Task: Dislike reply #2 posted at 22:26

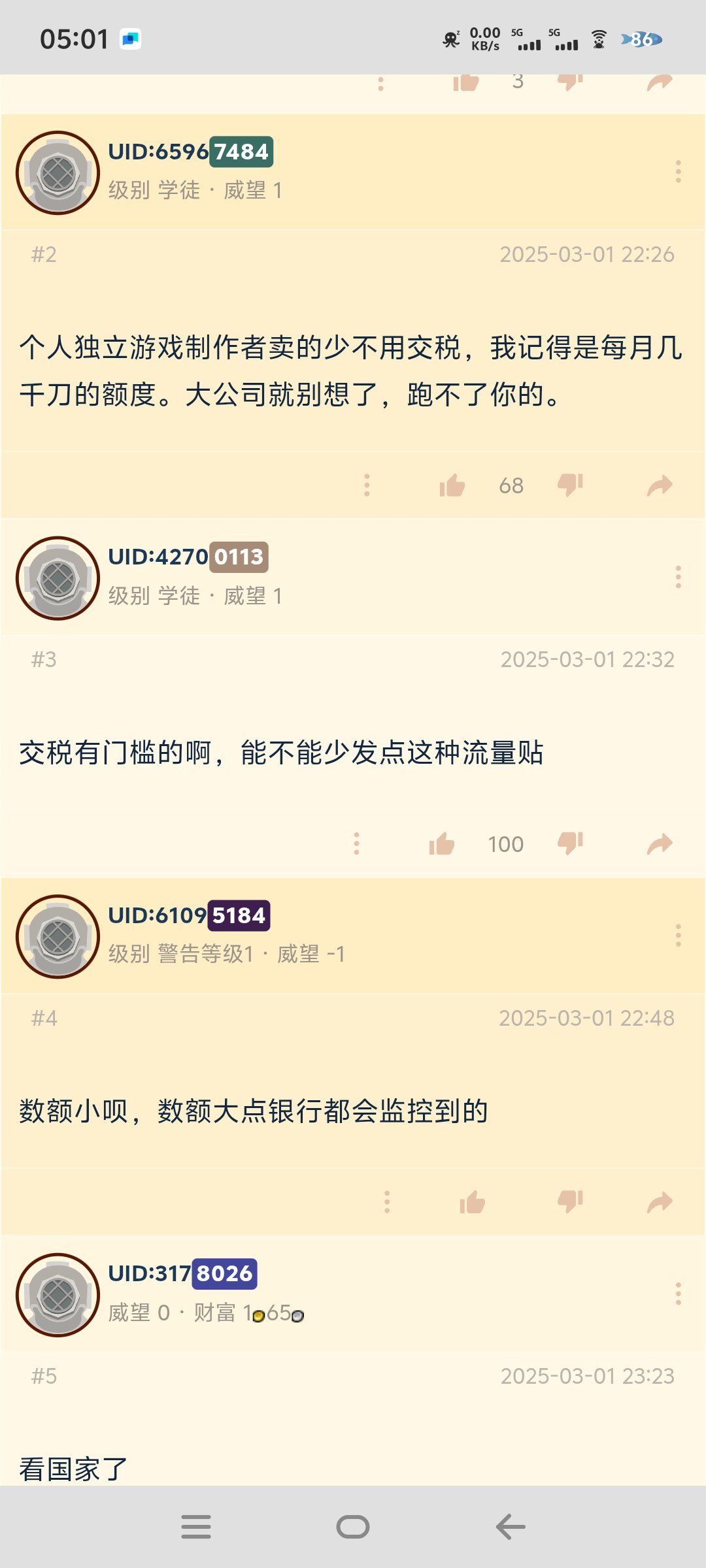Action: point(570,485)
